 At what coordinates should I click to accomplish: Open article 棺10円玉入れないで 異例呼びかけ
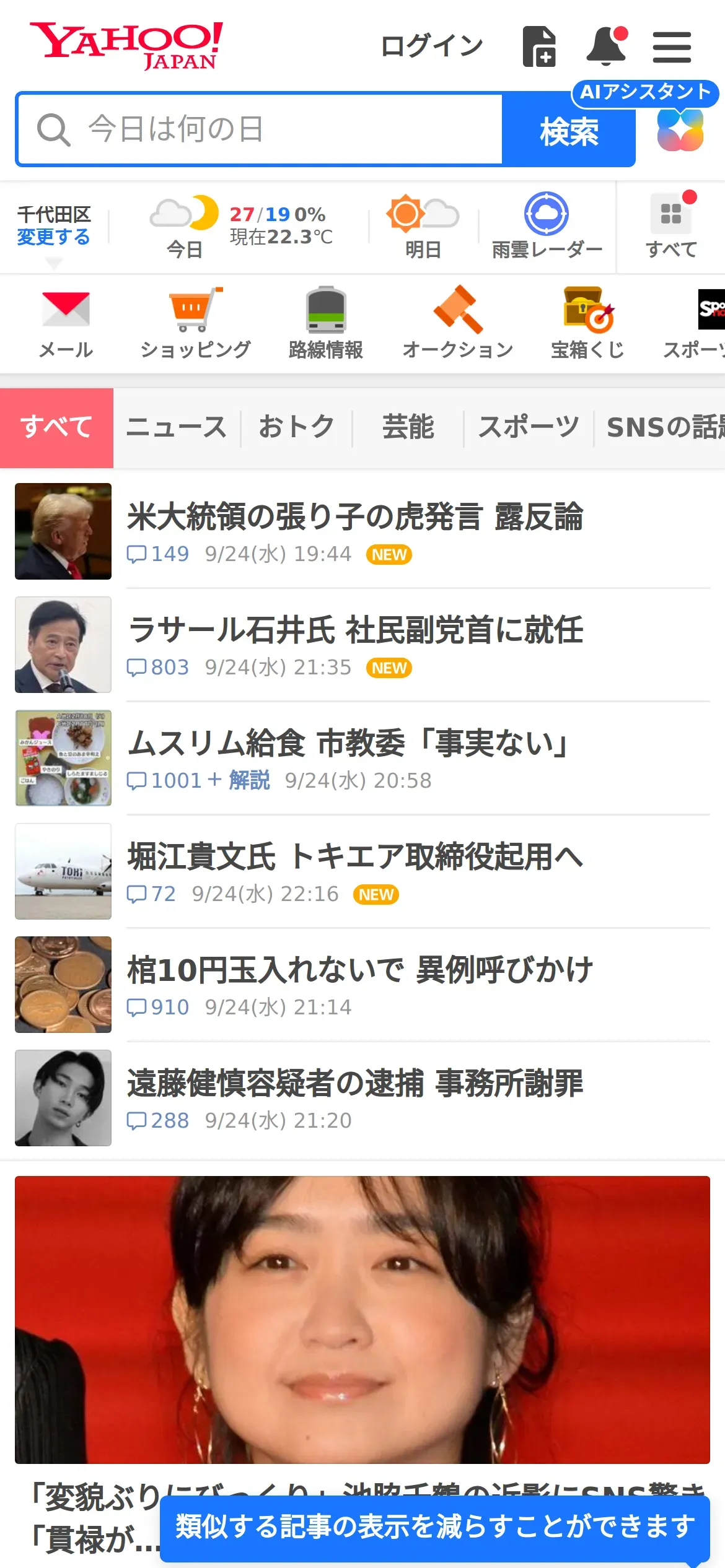(x=359, y=970)
